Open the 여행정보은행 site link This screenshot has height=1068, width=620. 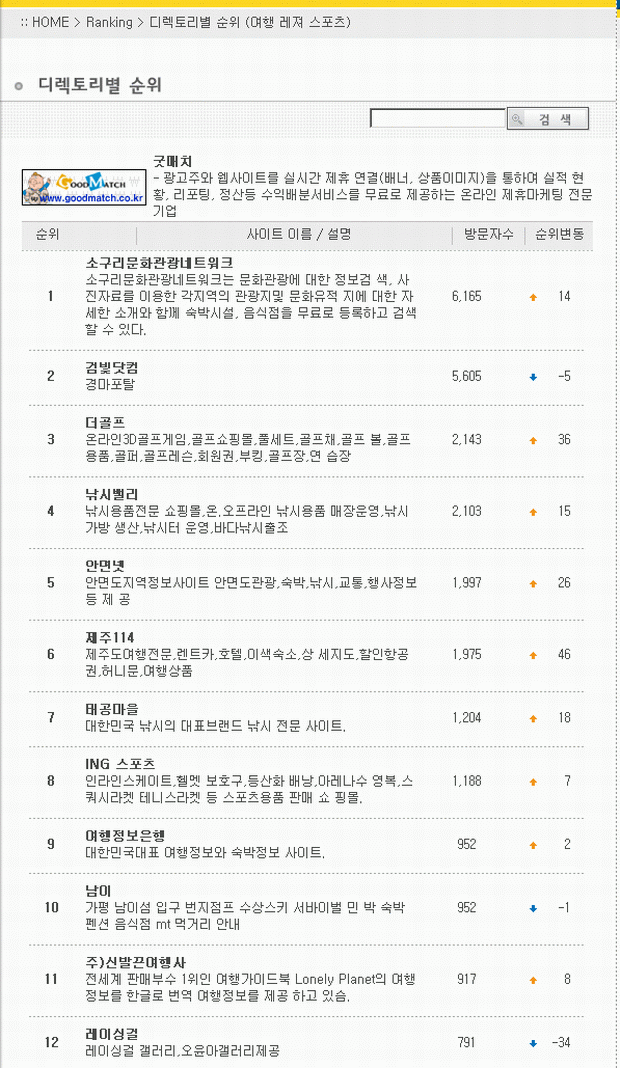[125, 836]
